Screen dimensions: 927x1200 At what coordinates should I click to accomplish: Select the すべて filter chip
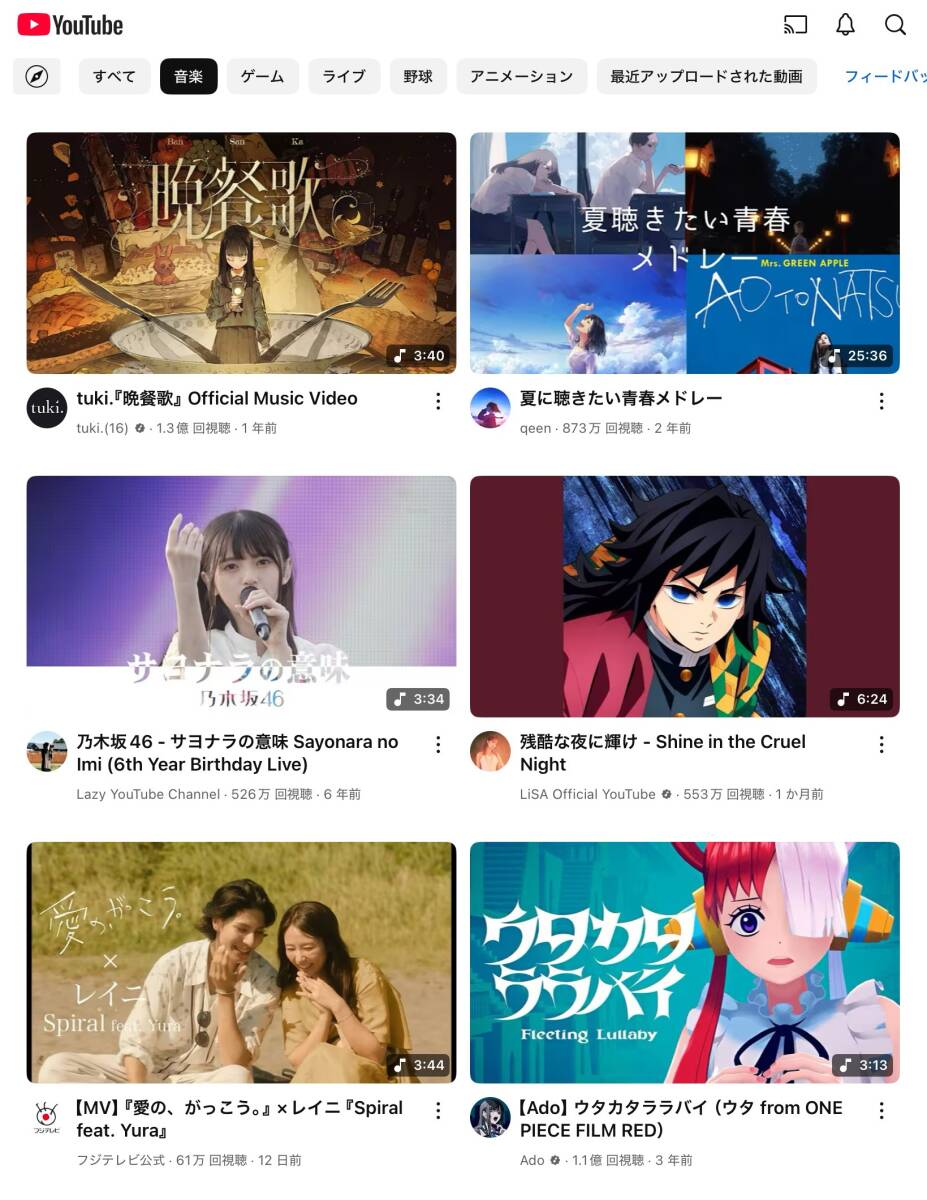[114, 77]
